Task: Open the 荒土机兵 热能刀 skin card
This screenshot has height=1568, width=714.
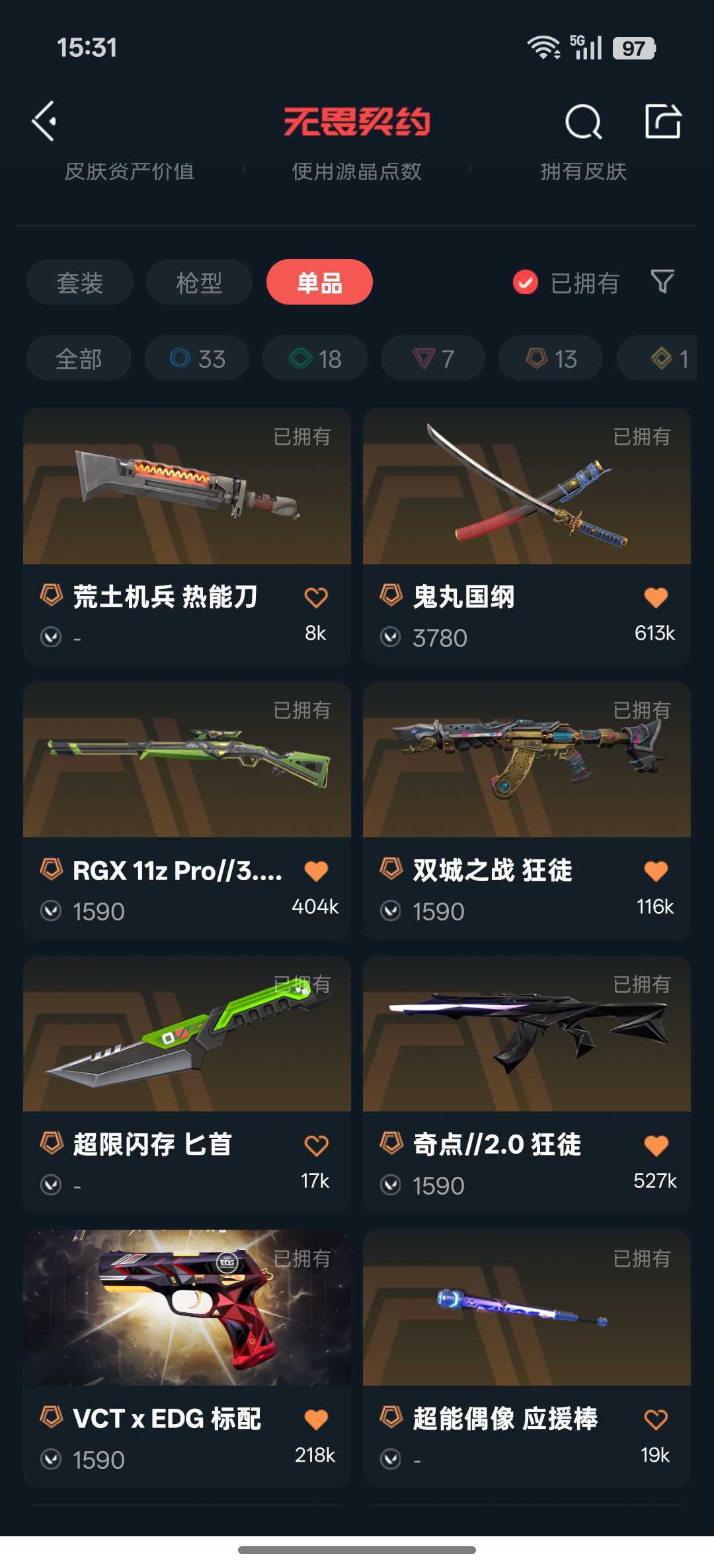Action: click(x=187, y=536)
